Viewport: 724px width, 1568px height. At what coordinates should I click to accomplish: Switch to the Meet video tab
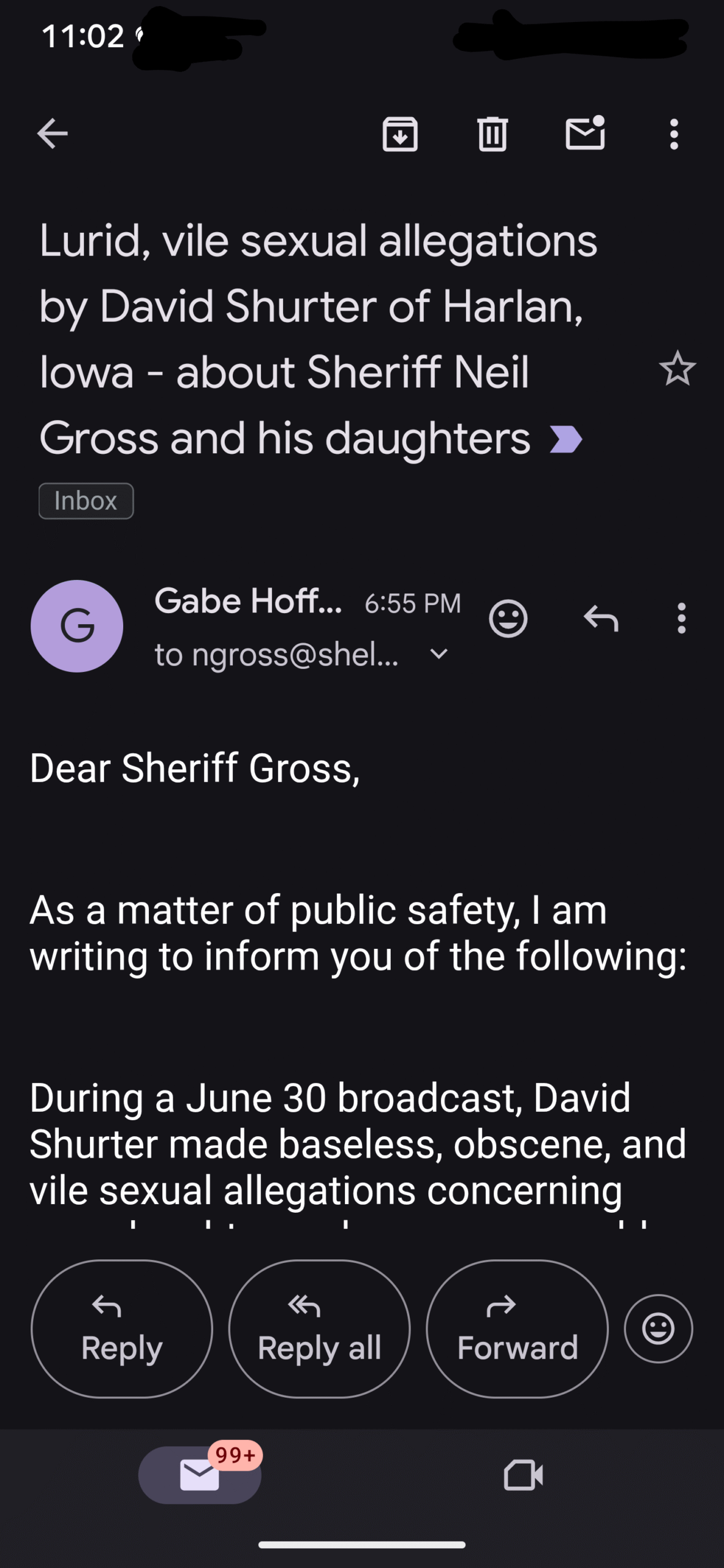[x=523, y=1475]
